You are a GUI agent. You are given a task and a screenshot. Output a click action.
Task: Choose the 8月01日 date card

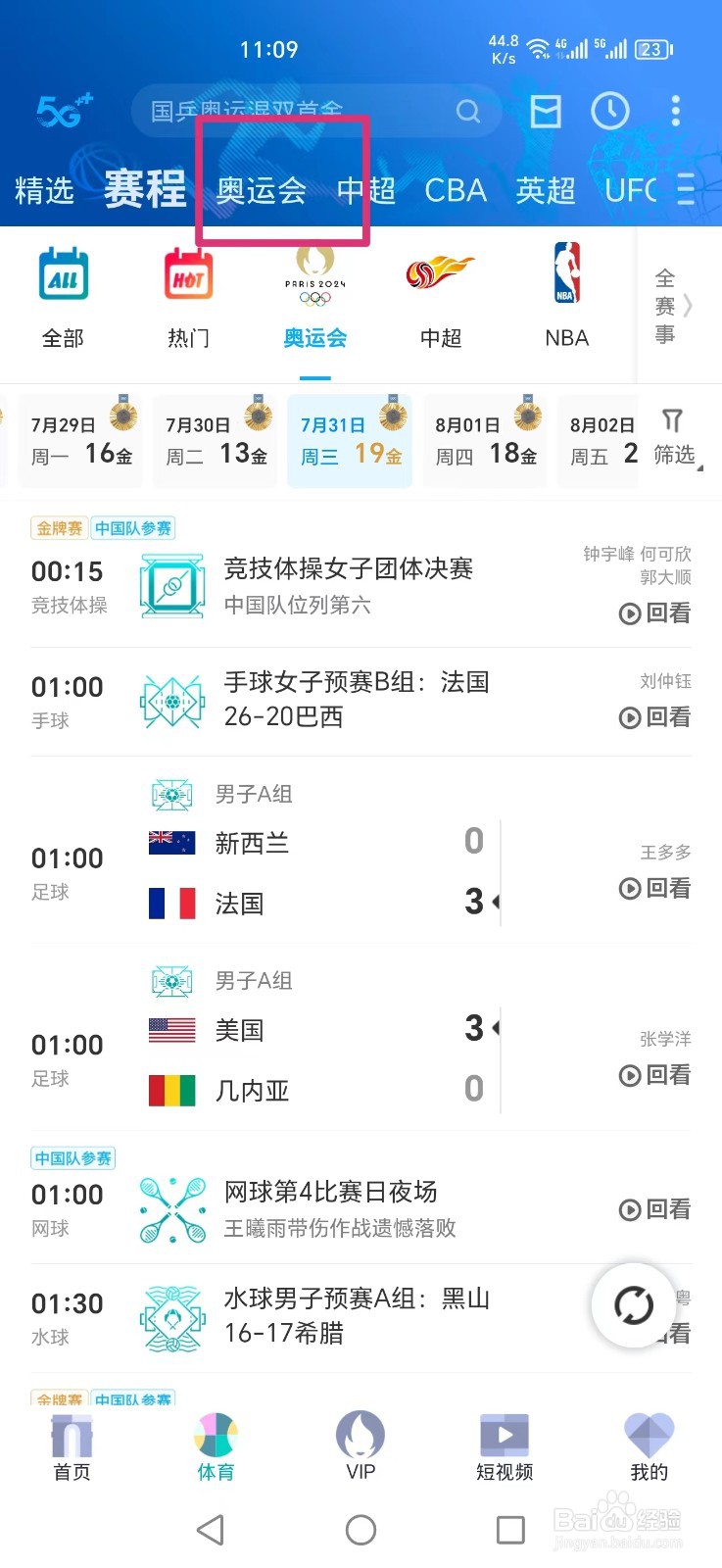pyautogui.click(x=486, y=441)
